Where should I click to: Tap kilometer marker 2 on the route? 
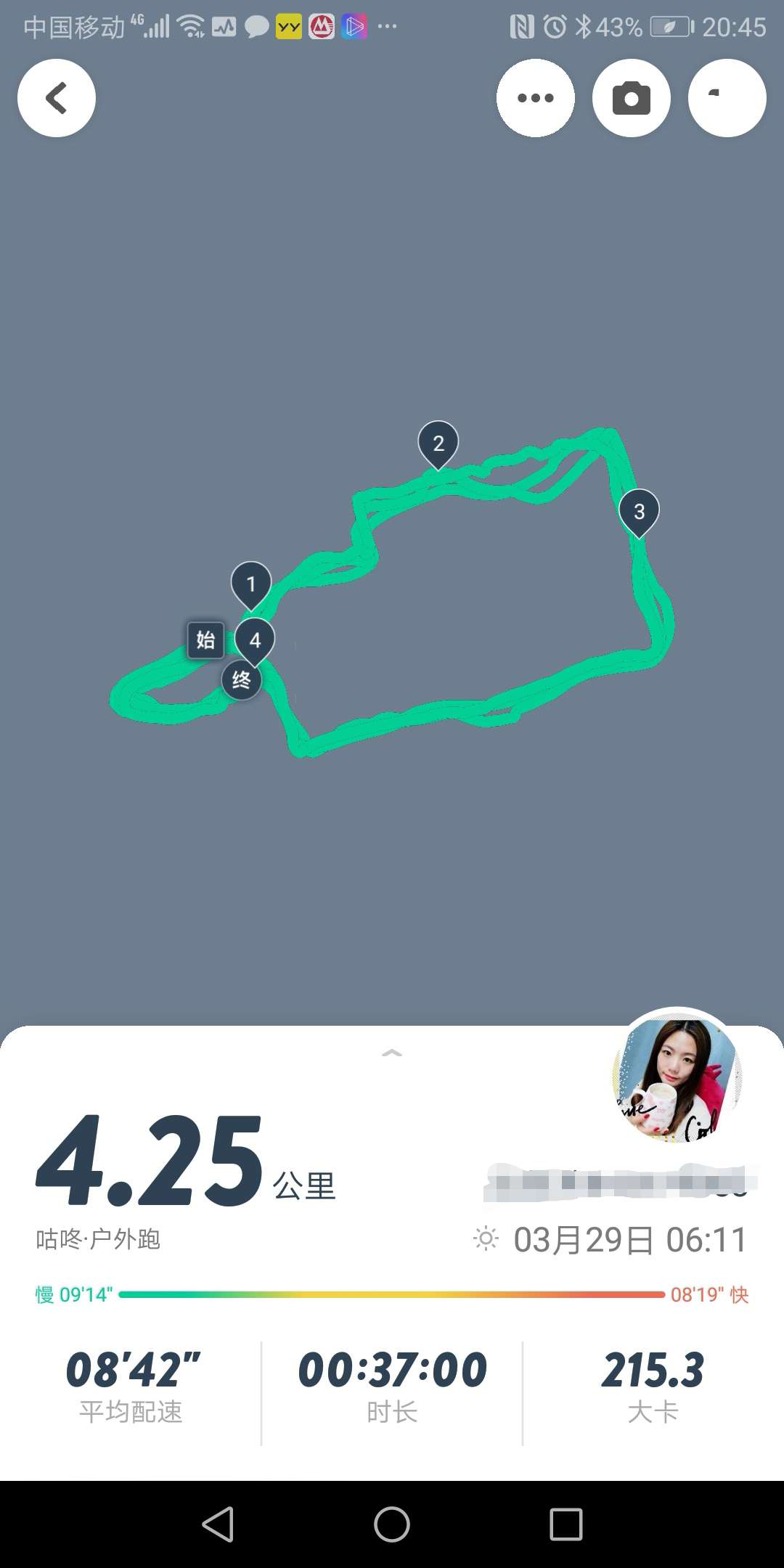438,443
